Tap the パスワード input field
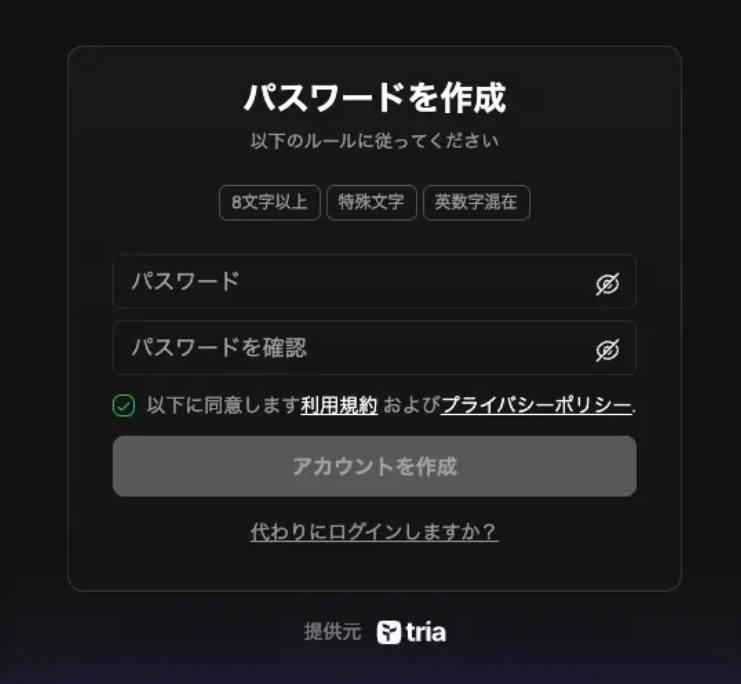The width and height of the screenshot is (741, 684). pyautogui.click(x=350, y=282)
